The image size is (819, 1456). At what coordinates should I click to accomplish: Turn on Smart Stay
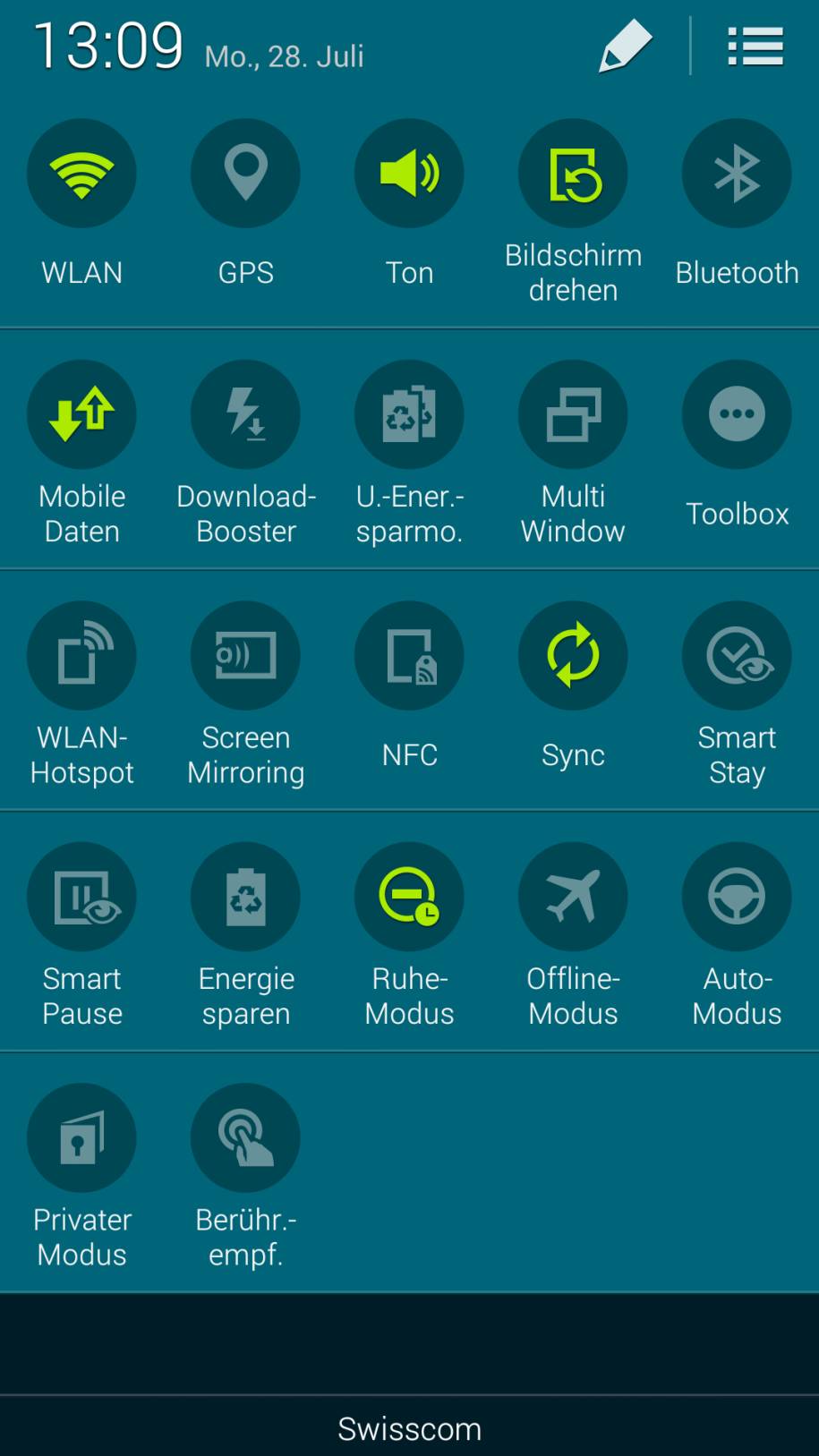coord(737,656)
